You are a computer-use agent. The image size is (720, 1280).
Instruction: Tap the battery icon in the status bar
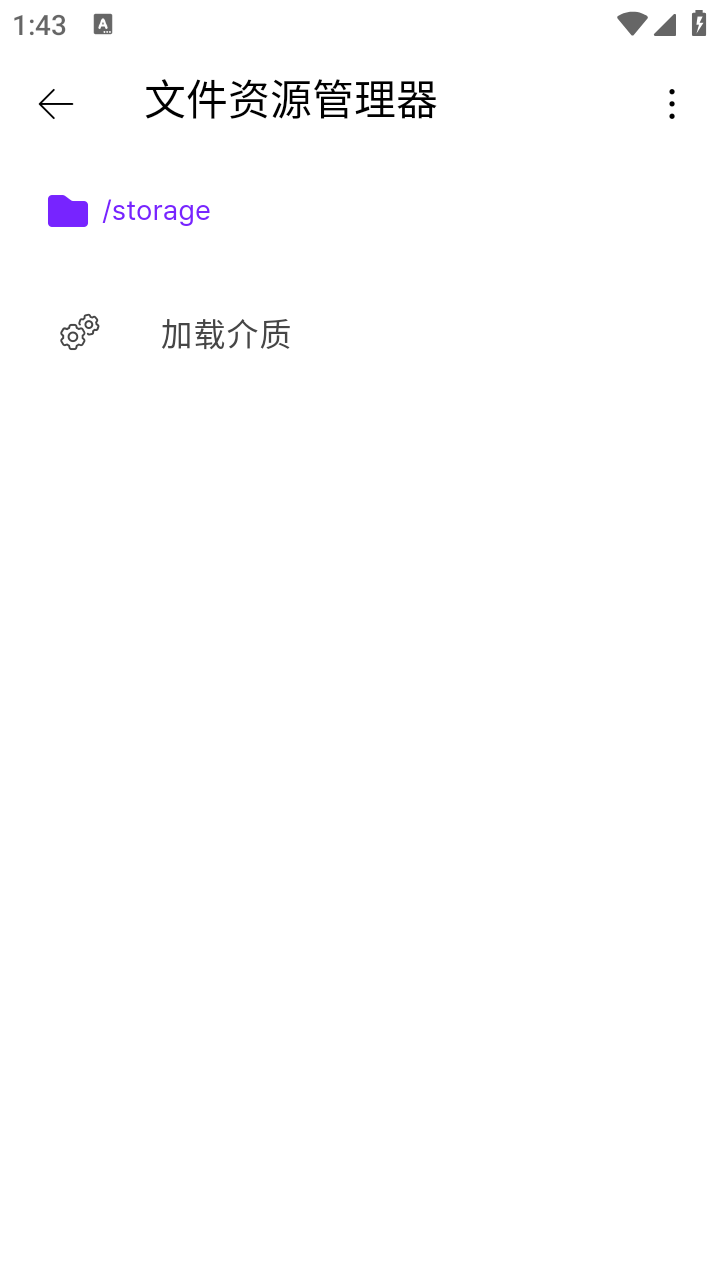(x=698, y=24)
